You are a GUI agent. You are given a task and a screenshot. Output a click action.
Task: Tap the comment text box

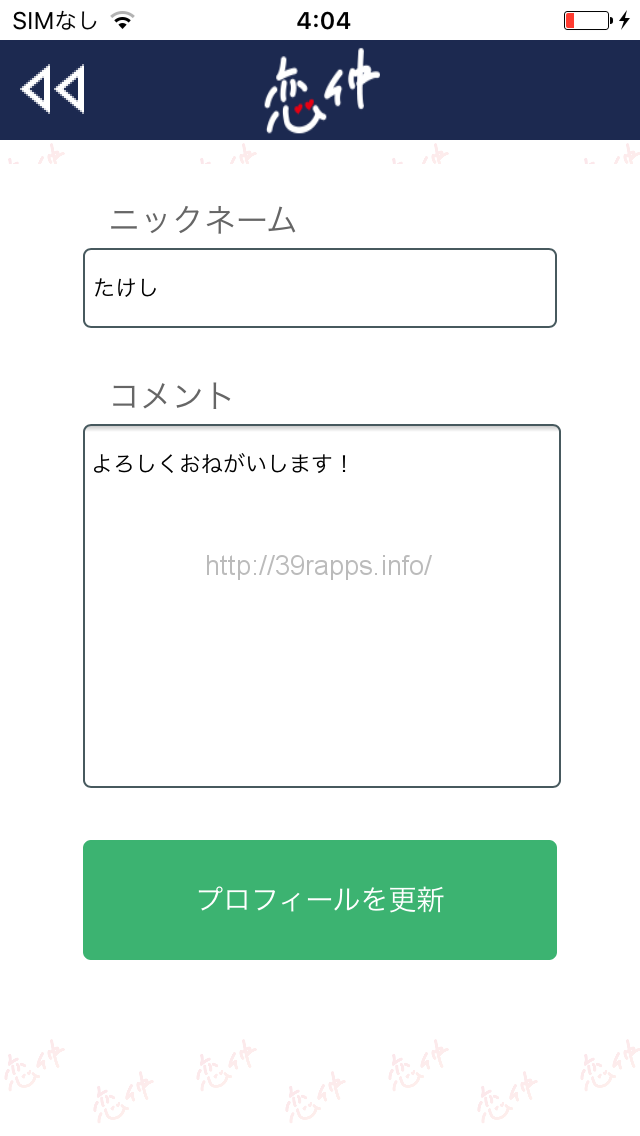(x=321, y=606)
